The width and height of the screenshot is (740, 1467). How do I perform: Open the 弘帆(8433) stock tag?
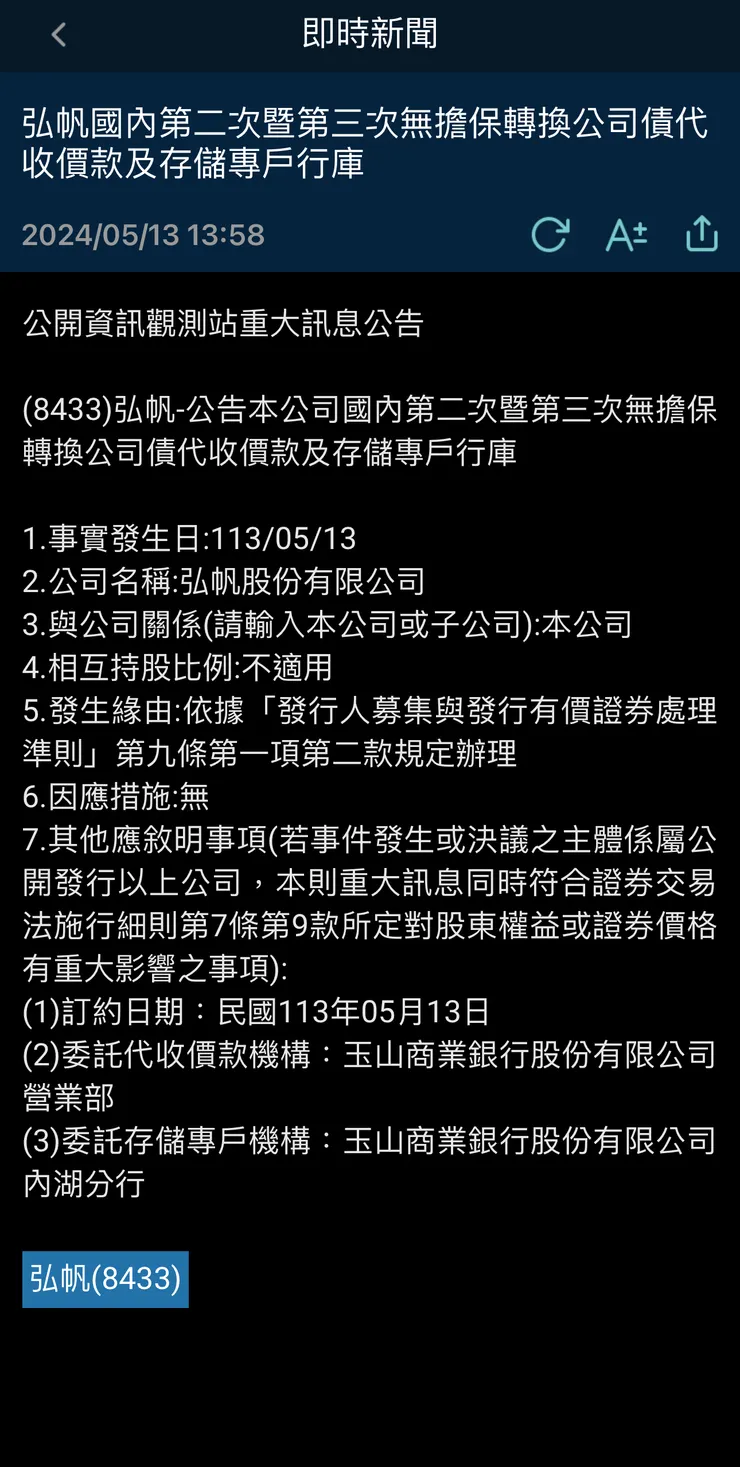[x=105, y=1279]
